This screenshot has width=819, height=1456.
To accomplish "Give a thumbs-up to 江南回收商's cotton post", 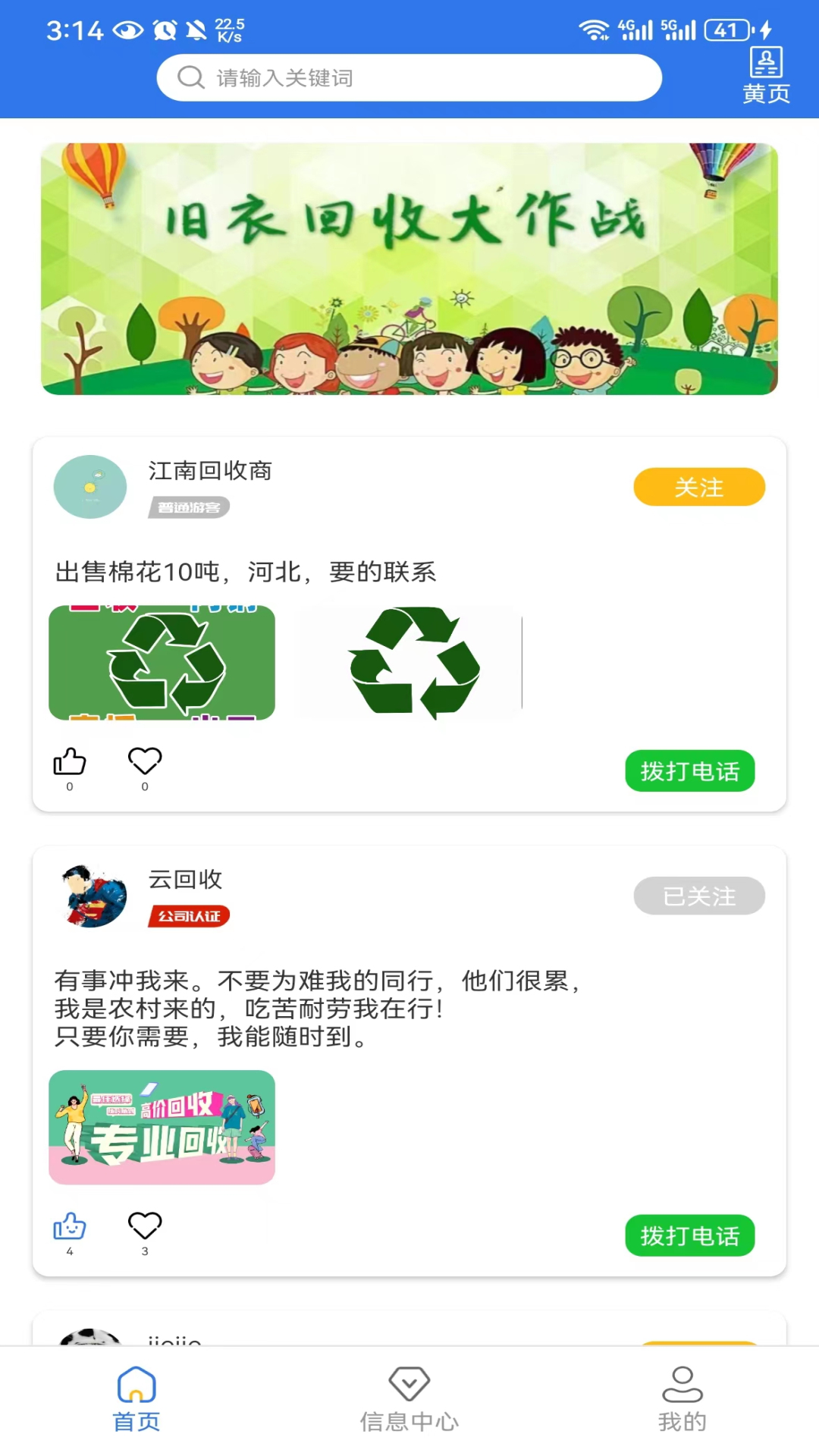I will coord(70,763).
